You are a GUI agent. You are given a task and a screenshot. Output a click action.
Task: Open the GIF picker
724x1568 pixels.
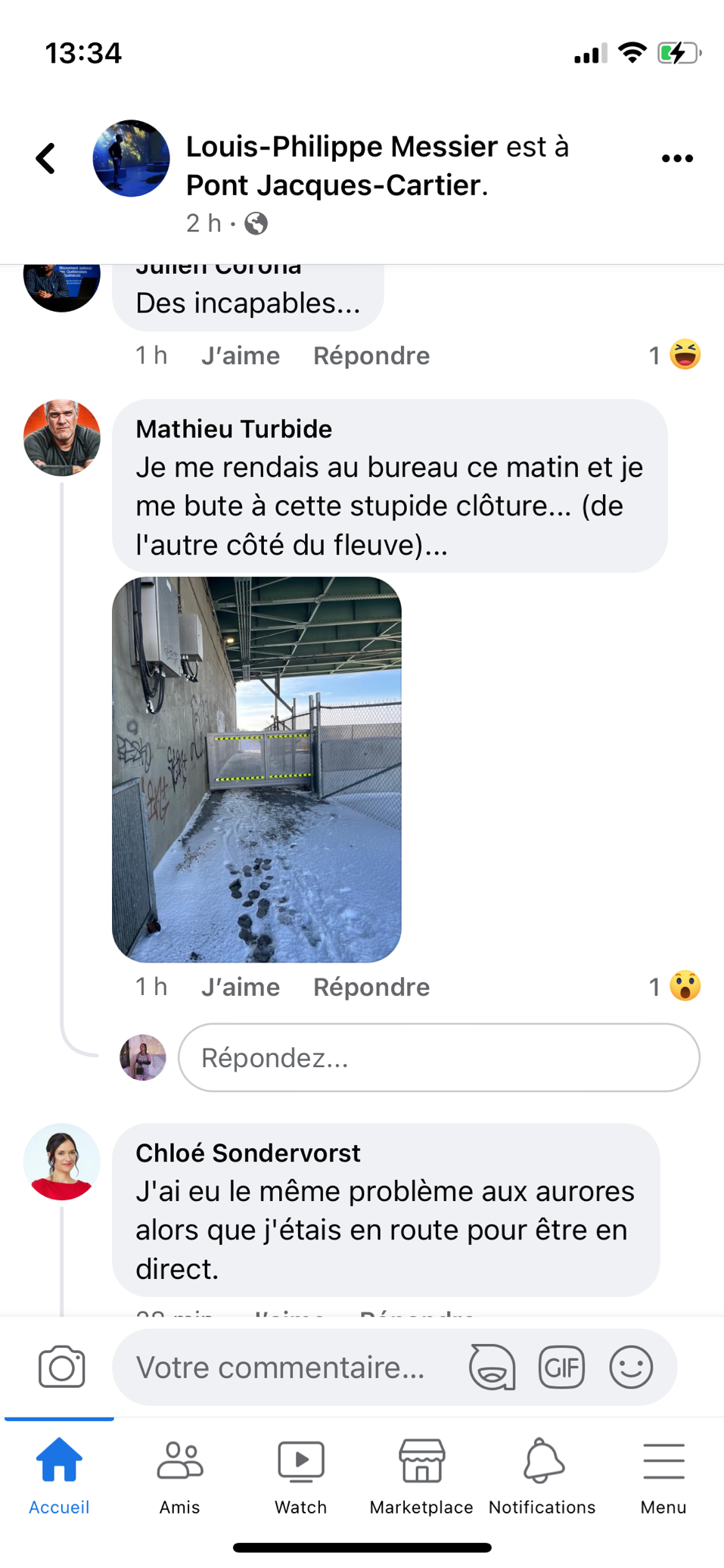[x=561, y=1367]
